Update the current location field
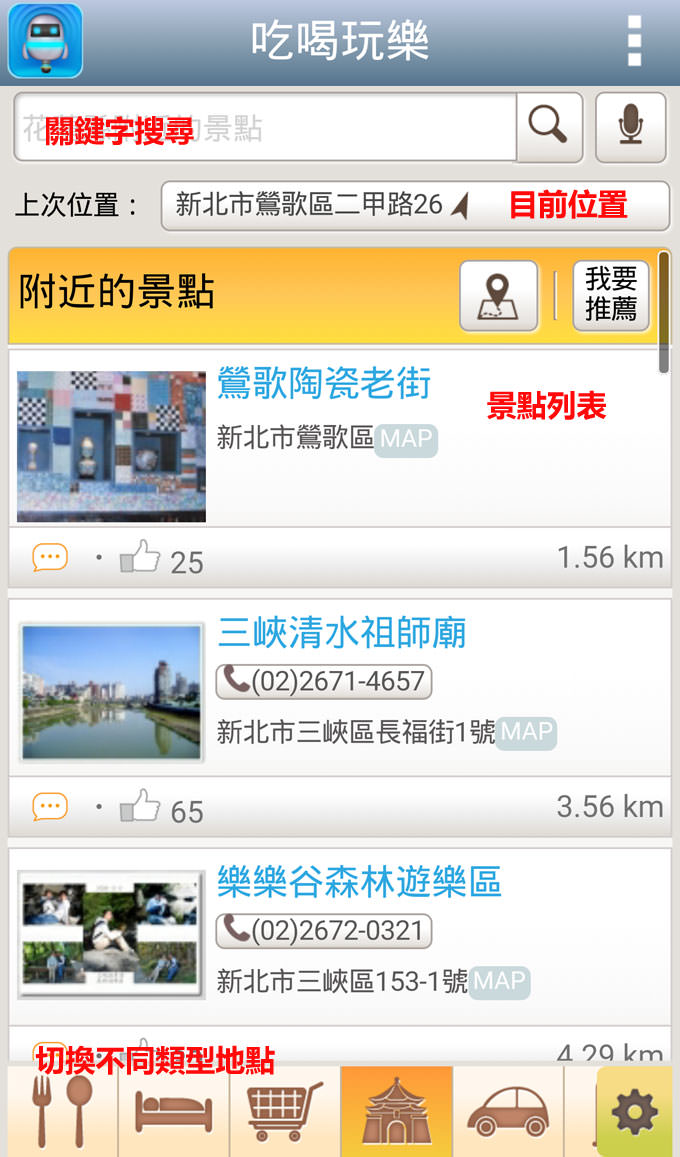The width and height of the screenshot is (680, 1157). coord(415,206)
